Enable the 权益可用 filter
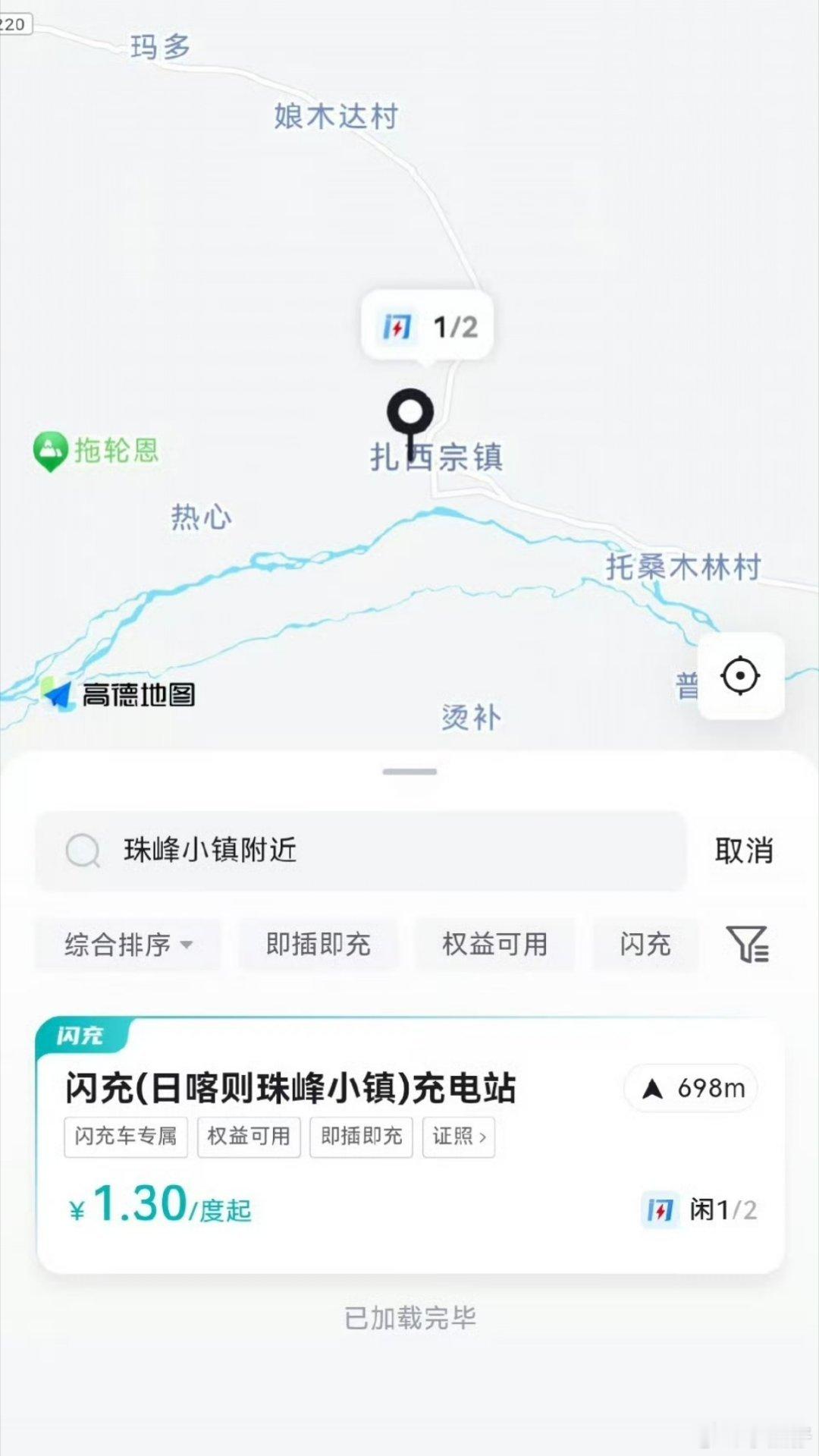This screenshot has width=819, height=1456. [x=495, y=943]
